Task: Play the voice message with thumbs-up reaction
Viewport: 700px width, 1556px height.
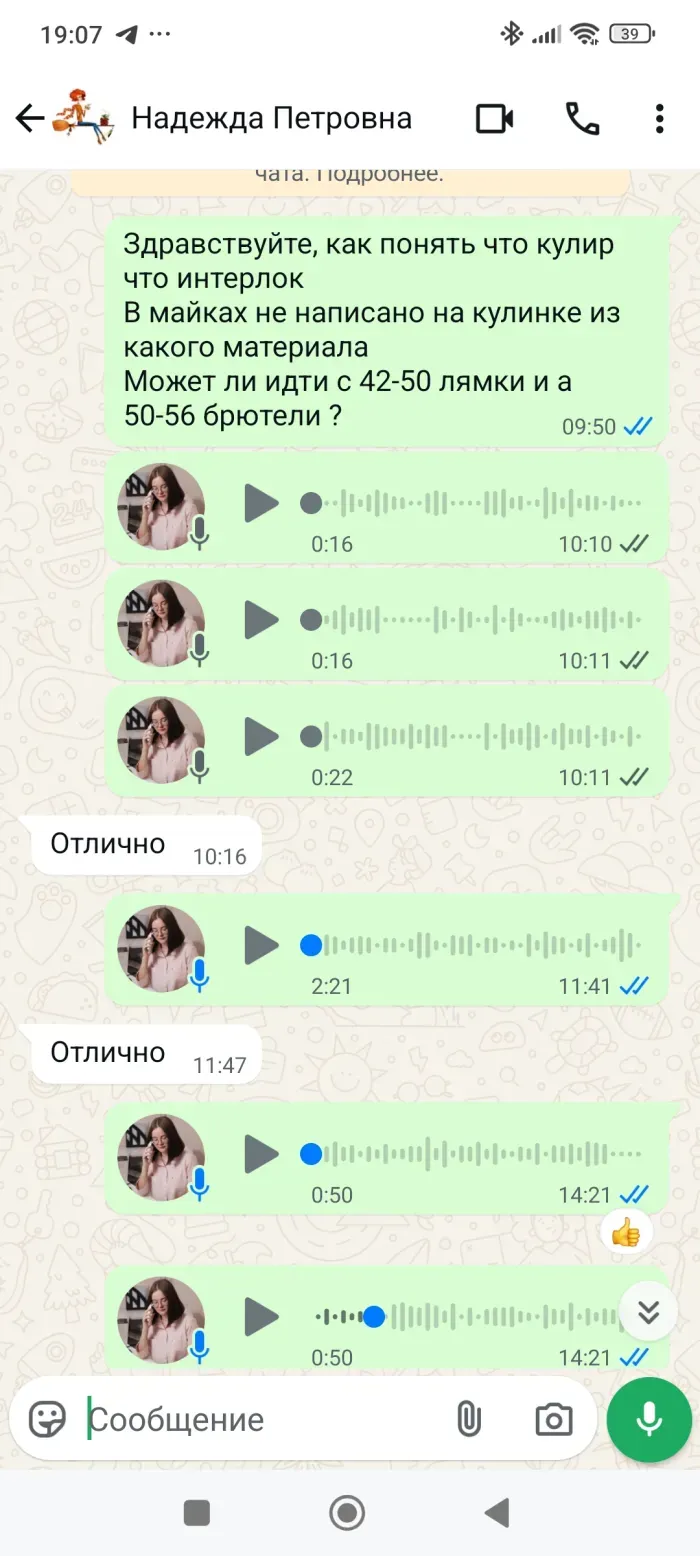Action: [x=262, y=1154]
